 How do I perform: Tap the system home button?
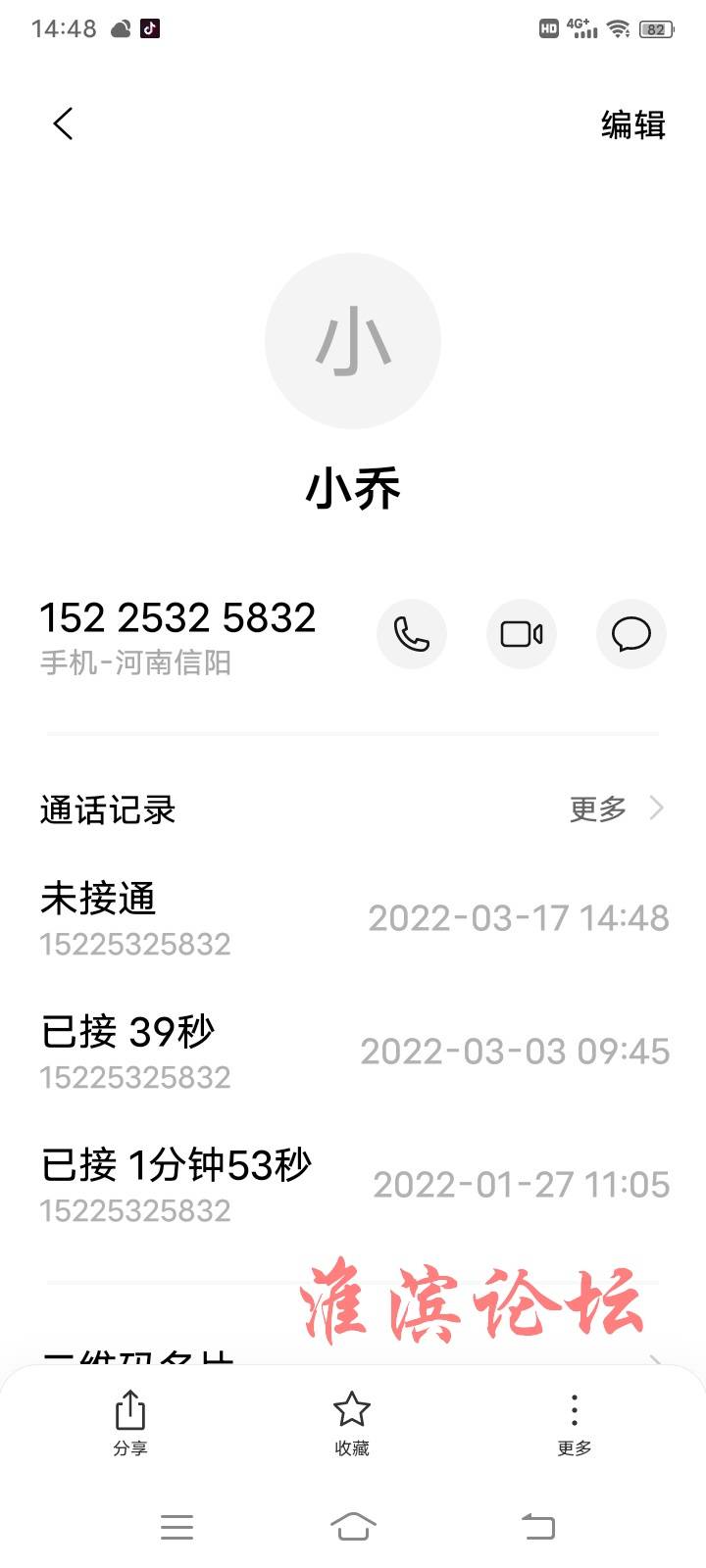[x=353, y=1526]
